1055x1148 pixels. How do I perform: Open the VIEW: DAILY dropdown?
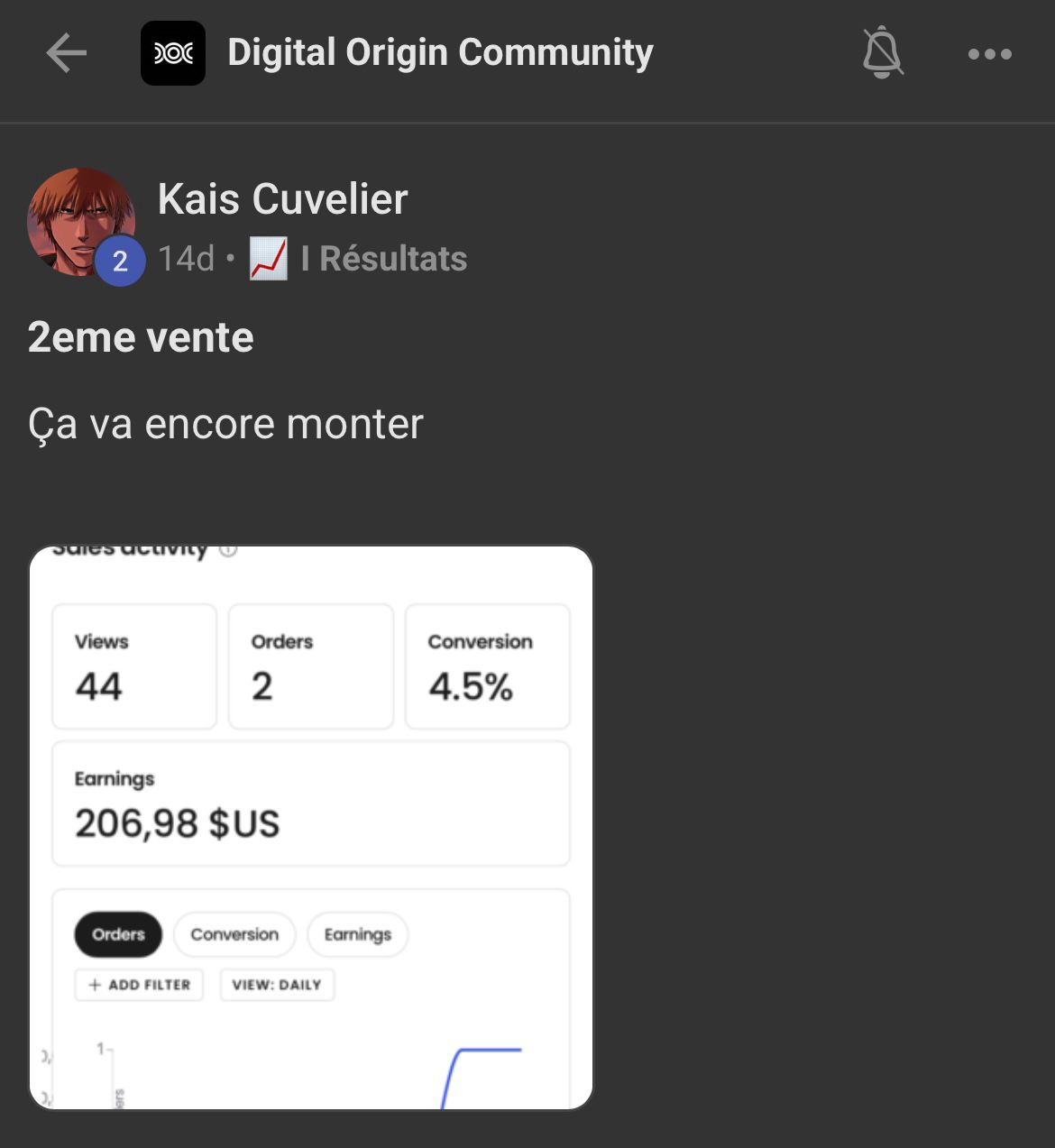[x=276, y=985]
